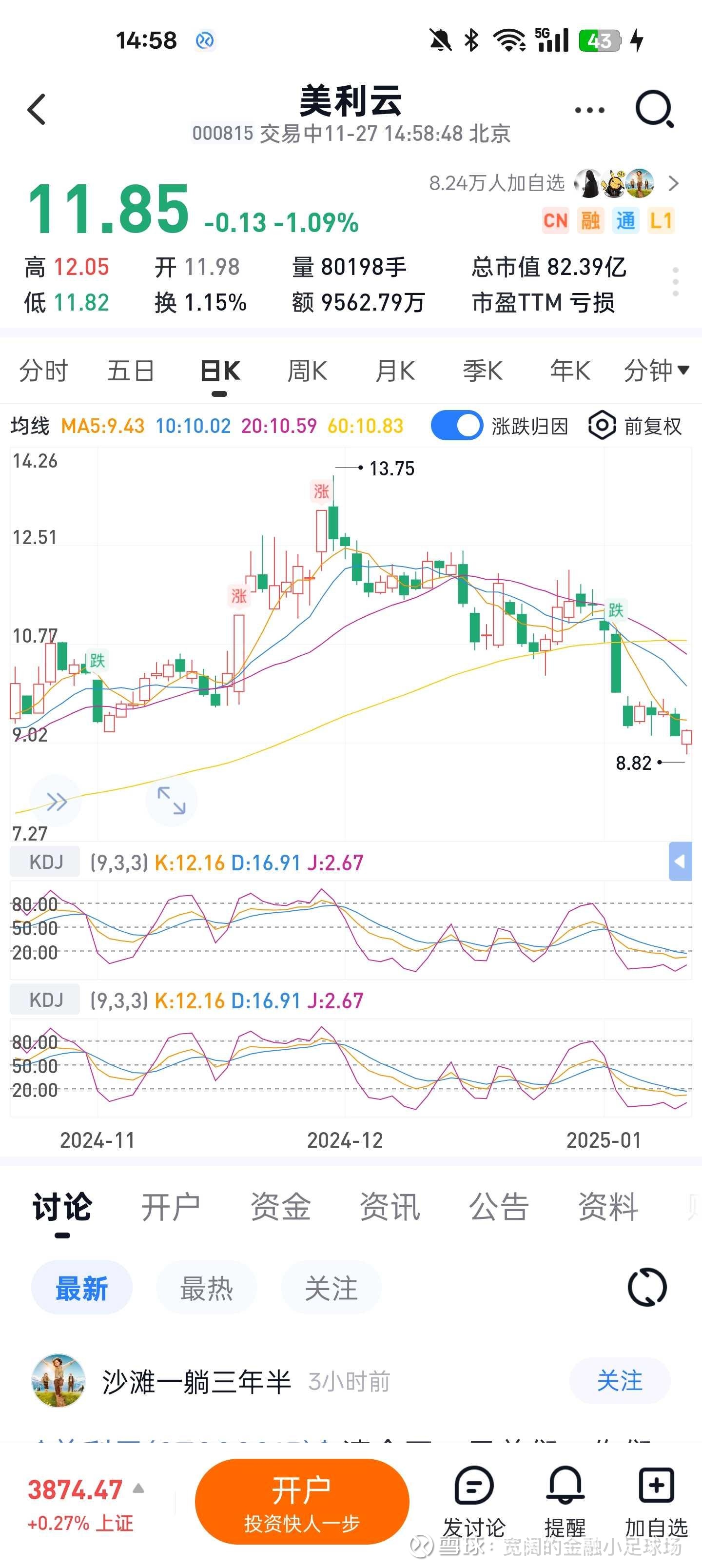Viewport: 702px width, 1568px height.
Task: Set a price alert via 提醒
Action: pos(565,1502)
